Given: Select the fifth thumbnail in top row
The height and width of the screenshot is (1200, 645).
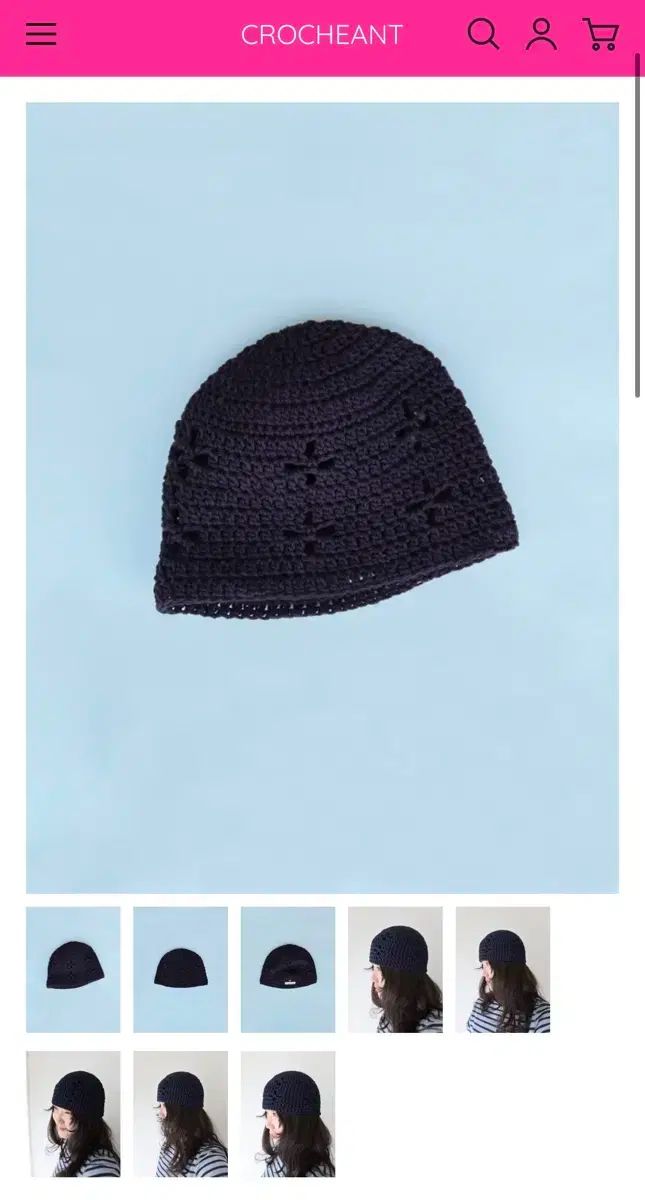Looking at the screenshot, I should [503, 969].
